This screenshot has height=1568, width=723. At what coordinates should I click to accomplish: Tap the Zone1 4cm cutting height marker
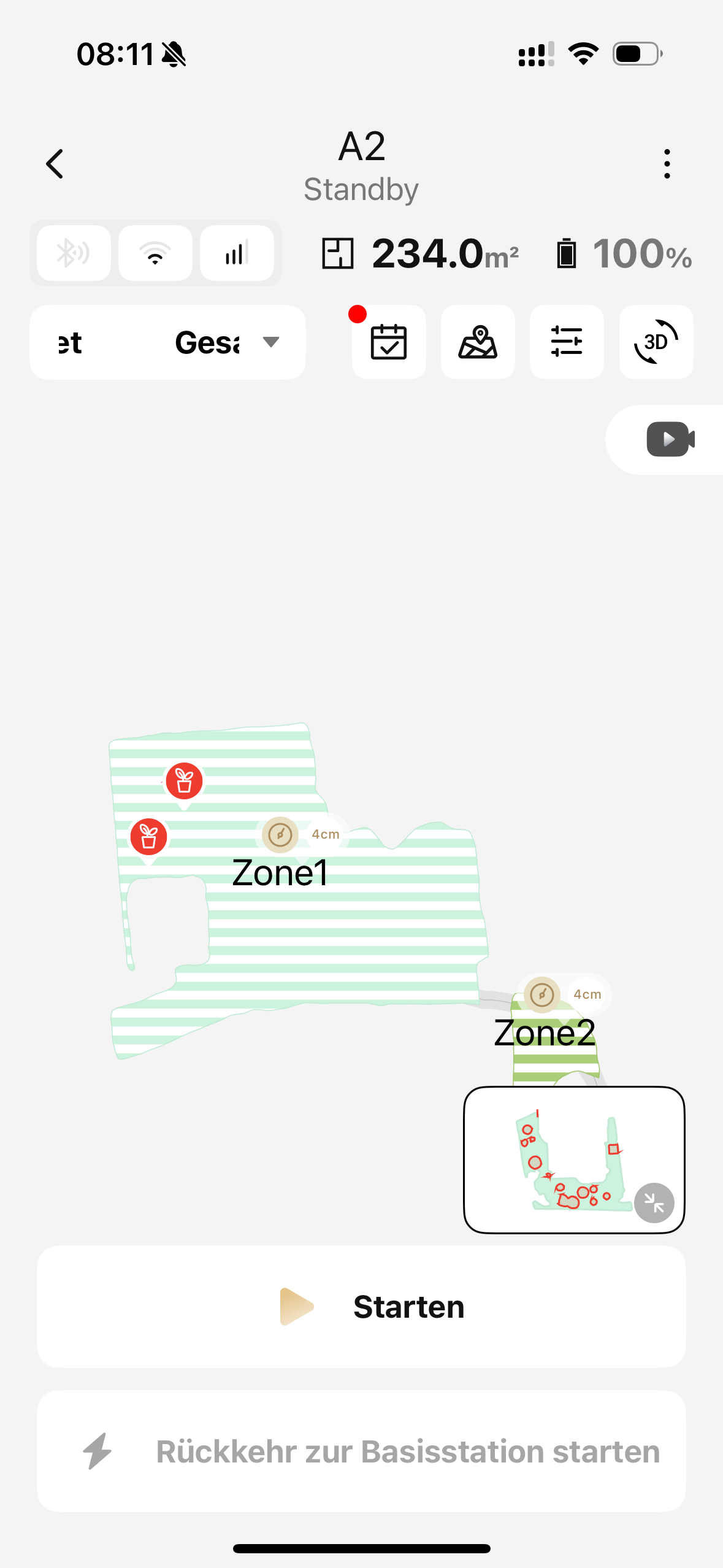pos(304,834)
